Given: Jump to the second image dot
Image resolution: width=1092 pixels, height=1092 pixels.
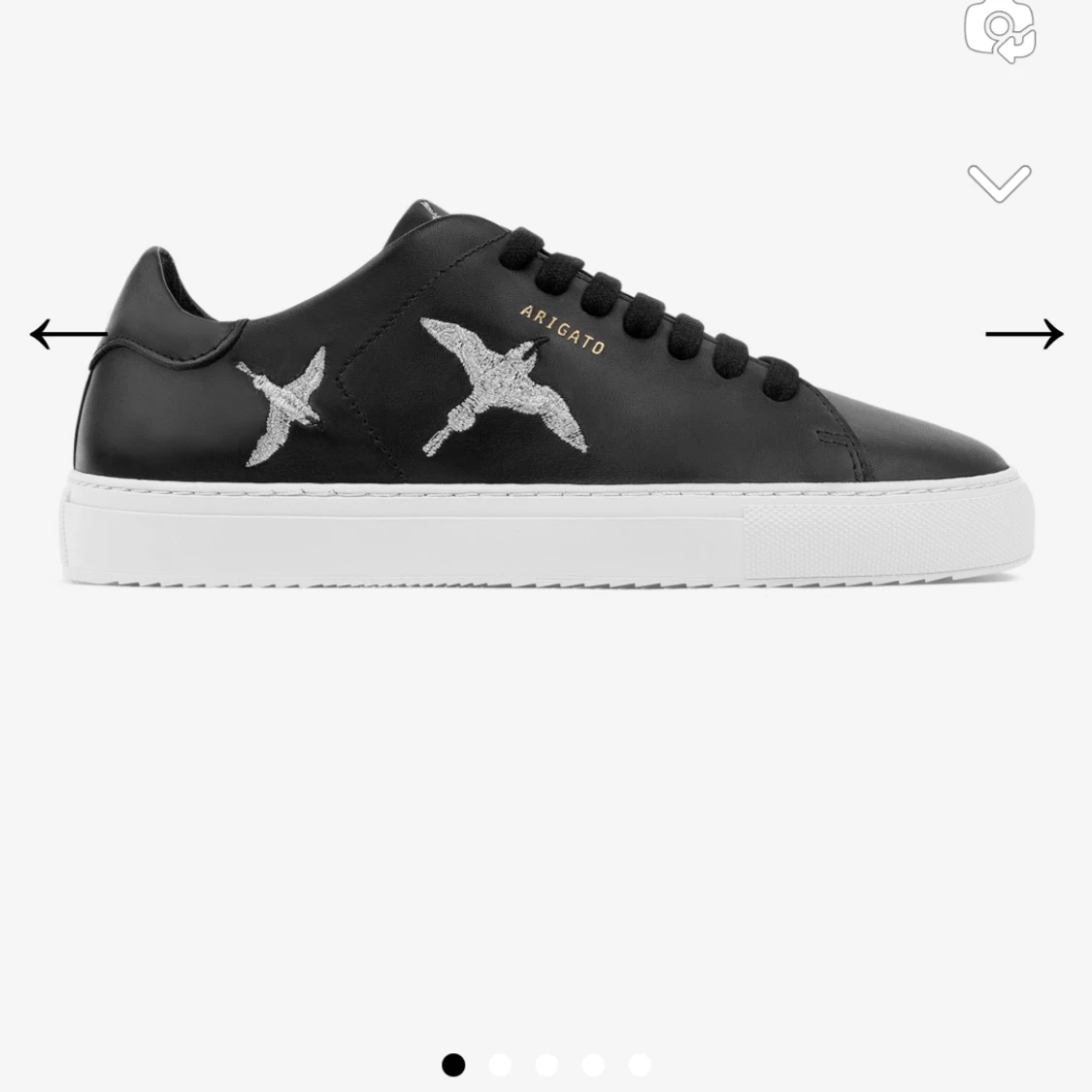Looking at the screenshot, I should pos(500,1065).
